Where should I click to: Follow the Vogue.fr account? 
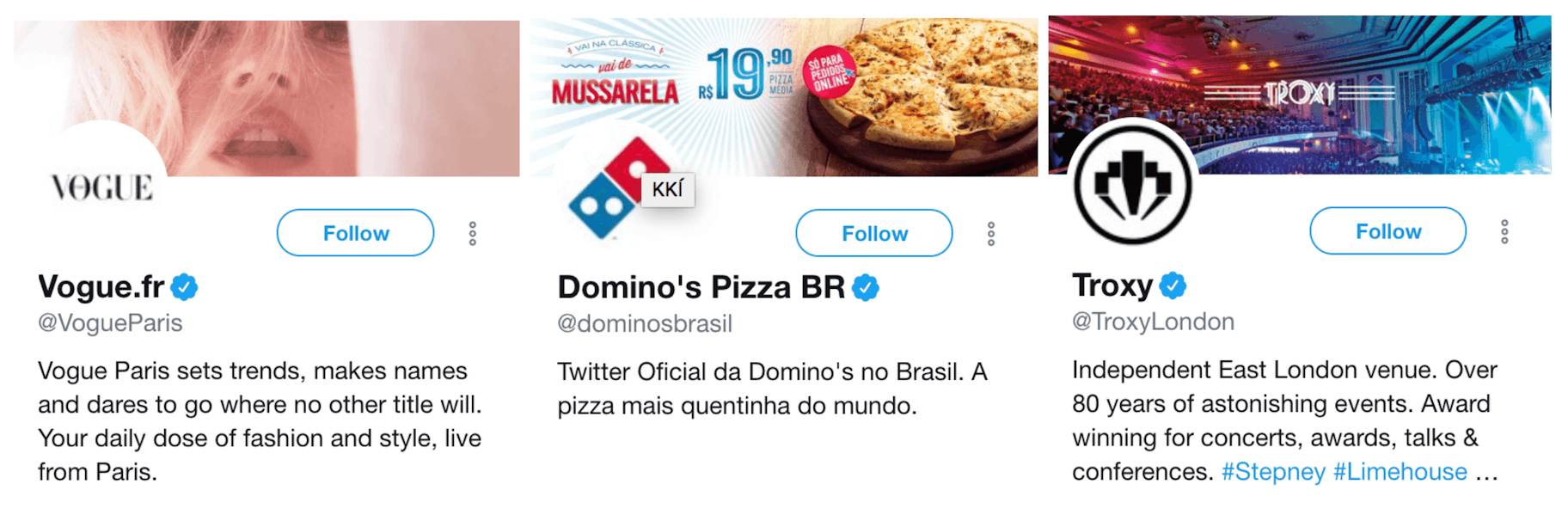coord(355,233)
